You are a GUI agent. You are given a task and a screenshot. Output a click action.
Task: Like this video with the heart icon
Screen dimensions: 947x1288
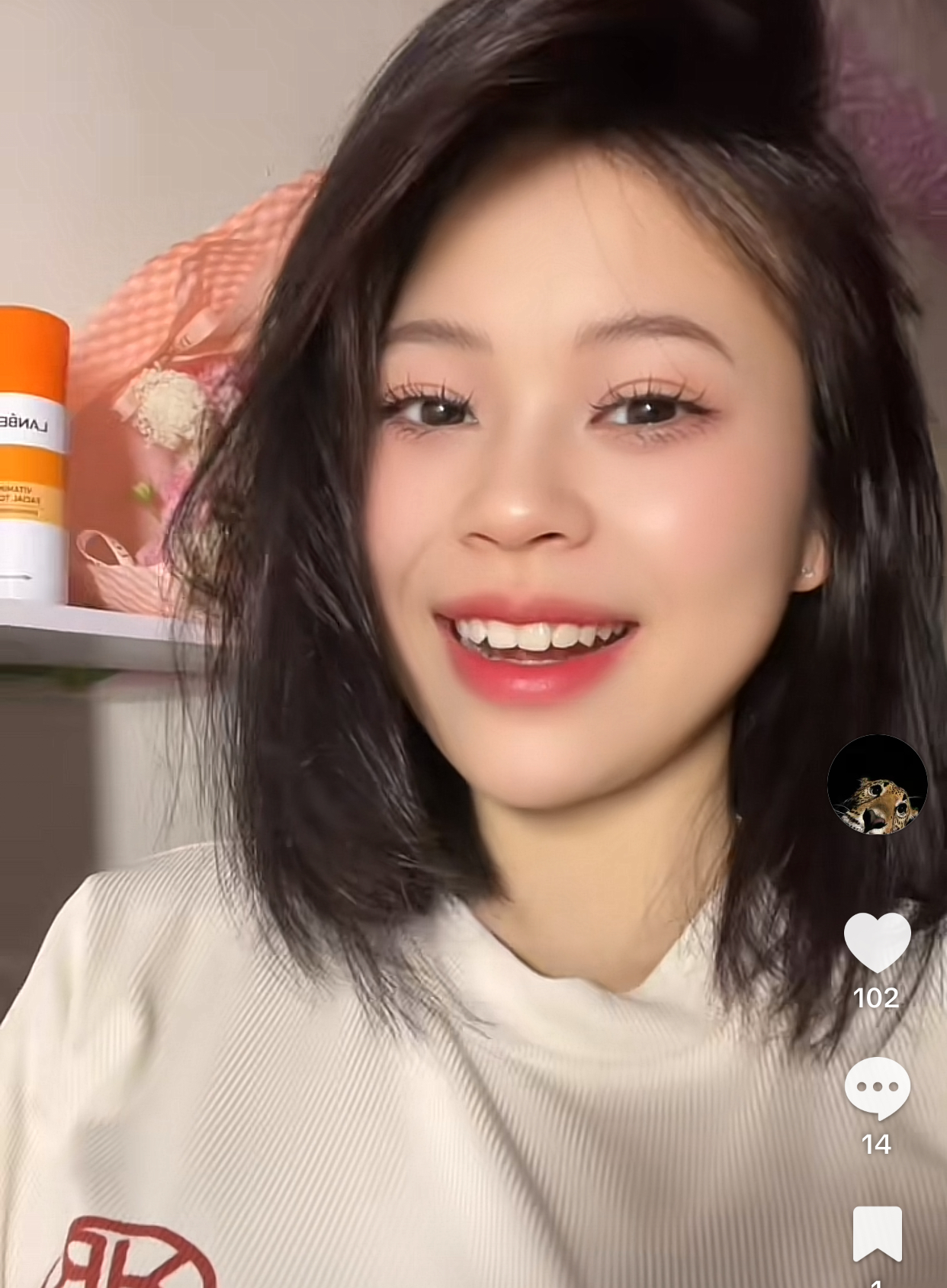coord(877,942)
